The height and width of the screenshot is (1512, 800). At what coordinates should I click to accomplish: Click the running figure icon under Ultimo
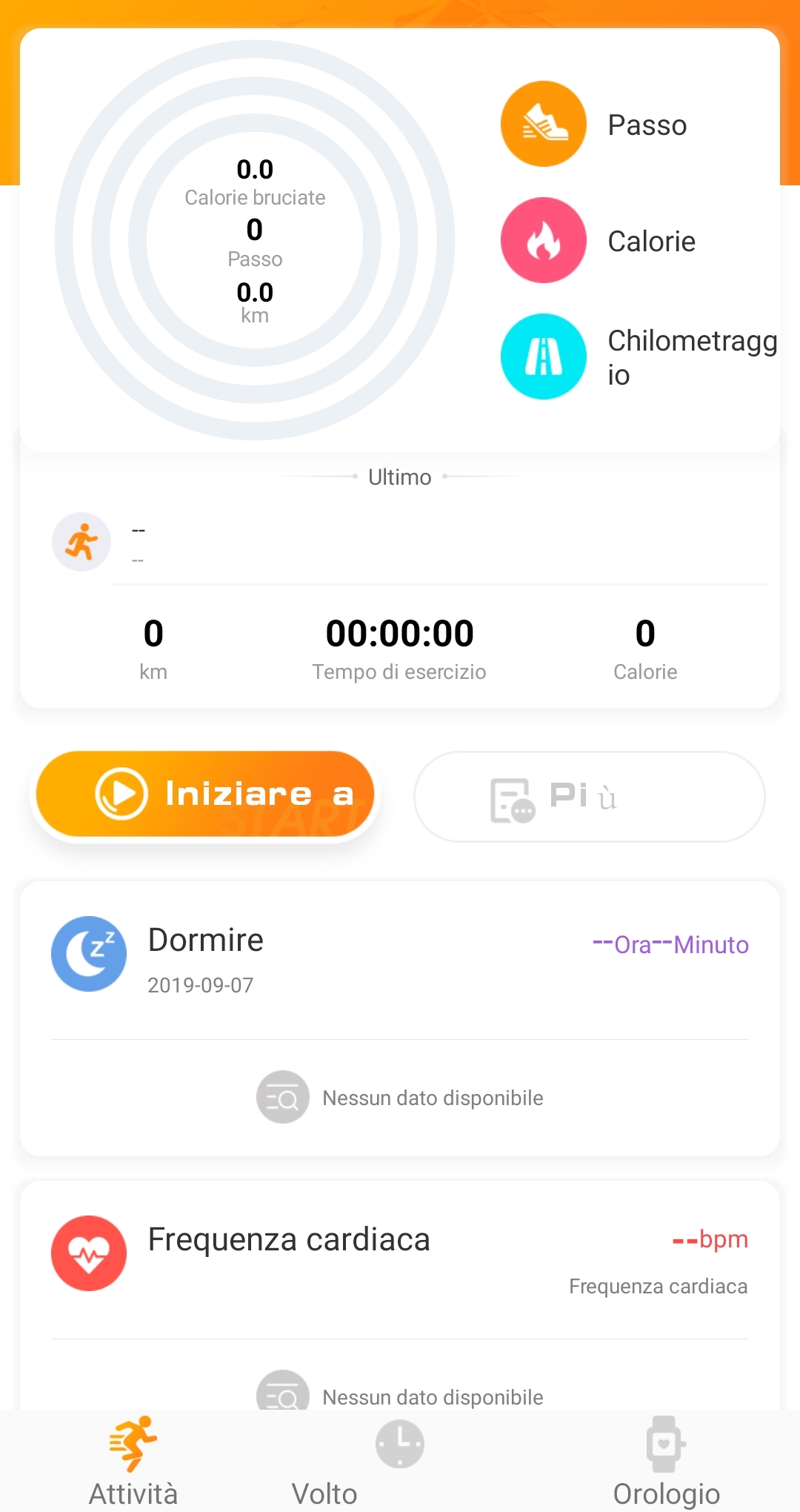81,541
